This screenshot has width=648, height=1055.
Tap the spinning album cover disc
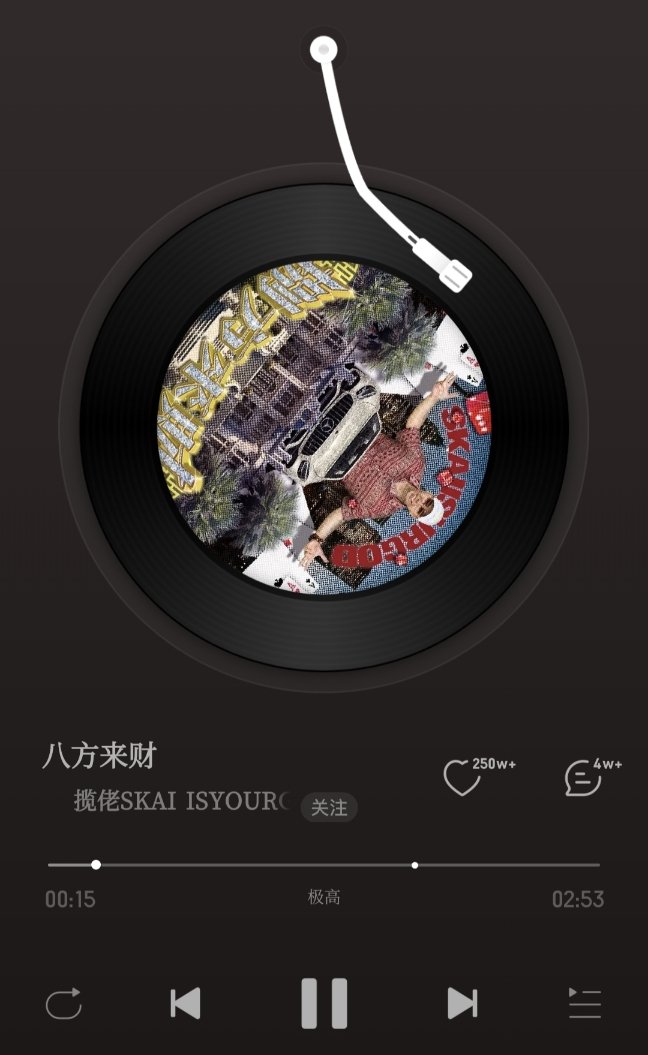point(324,428)
